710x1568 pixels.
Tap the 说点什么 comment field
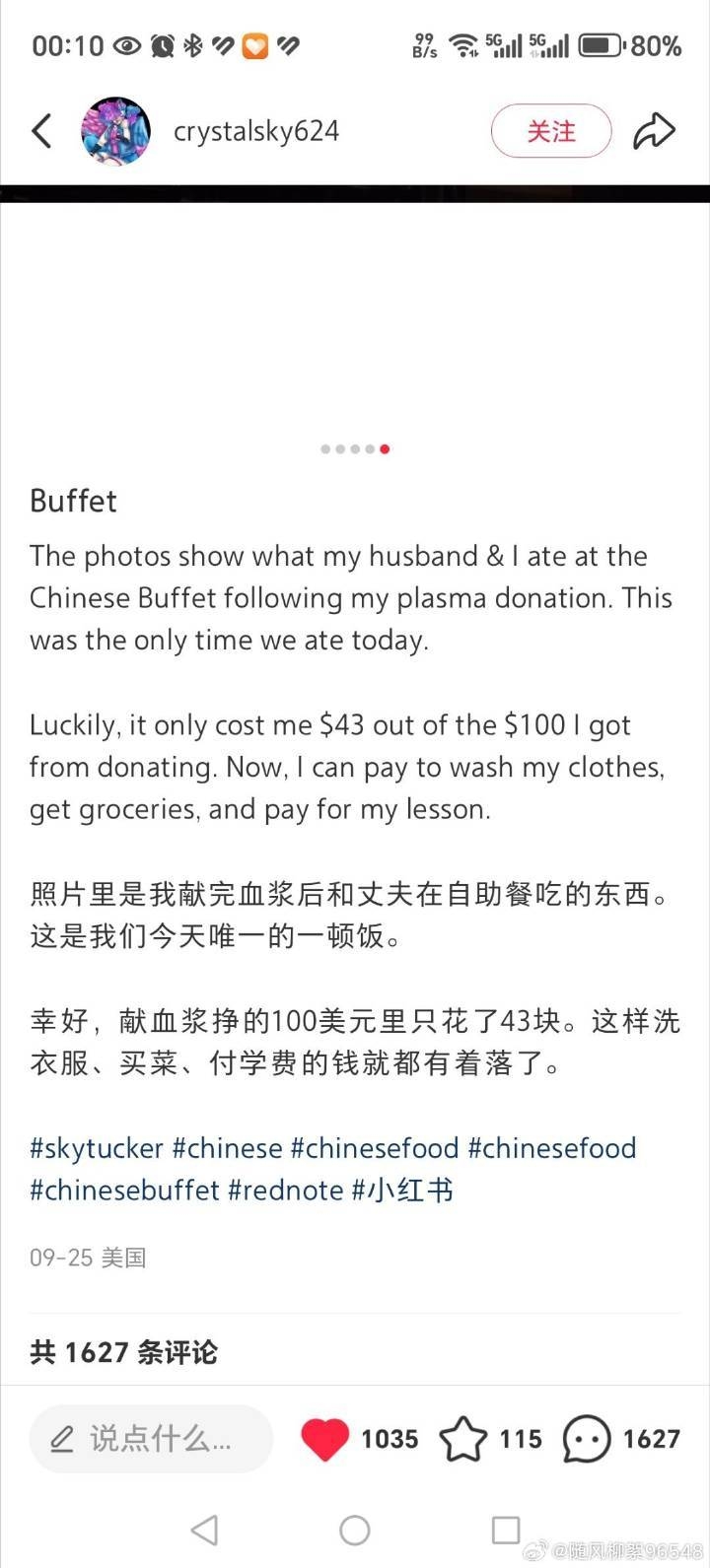point(151,1439)
